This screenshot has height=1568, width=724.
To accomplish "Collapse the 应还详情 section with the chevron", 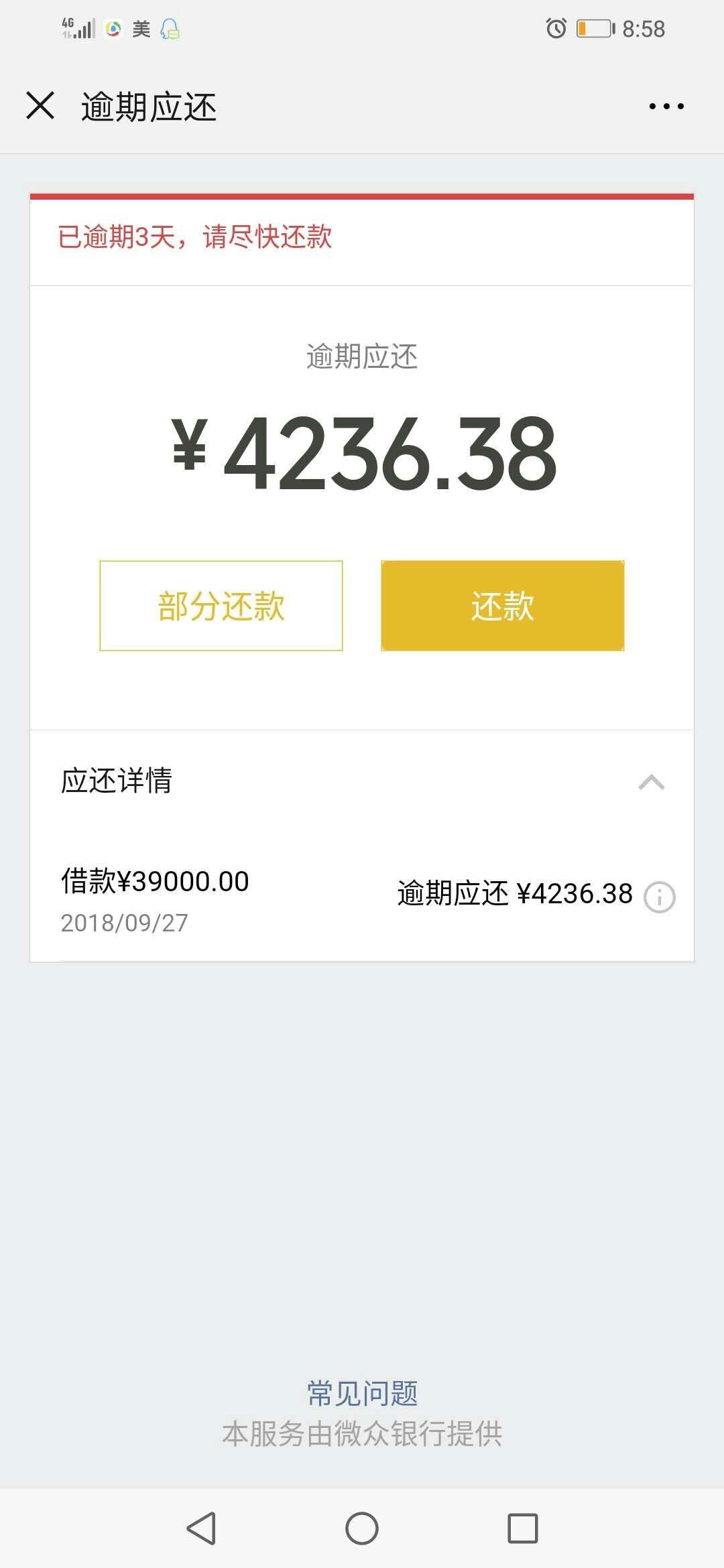I will pos(652,781).
